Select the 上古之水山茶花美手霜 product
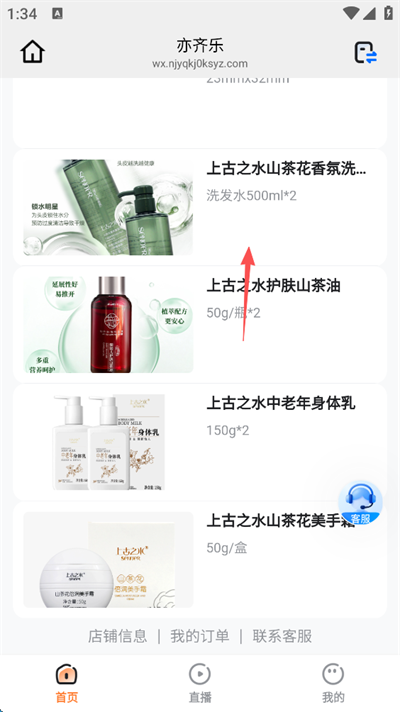400x712 pixels. pos(200,559)
